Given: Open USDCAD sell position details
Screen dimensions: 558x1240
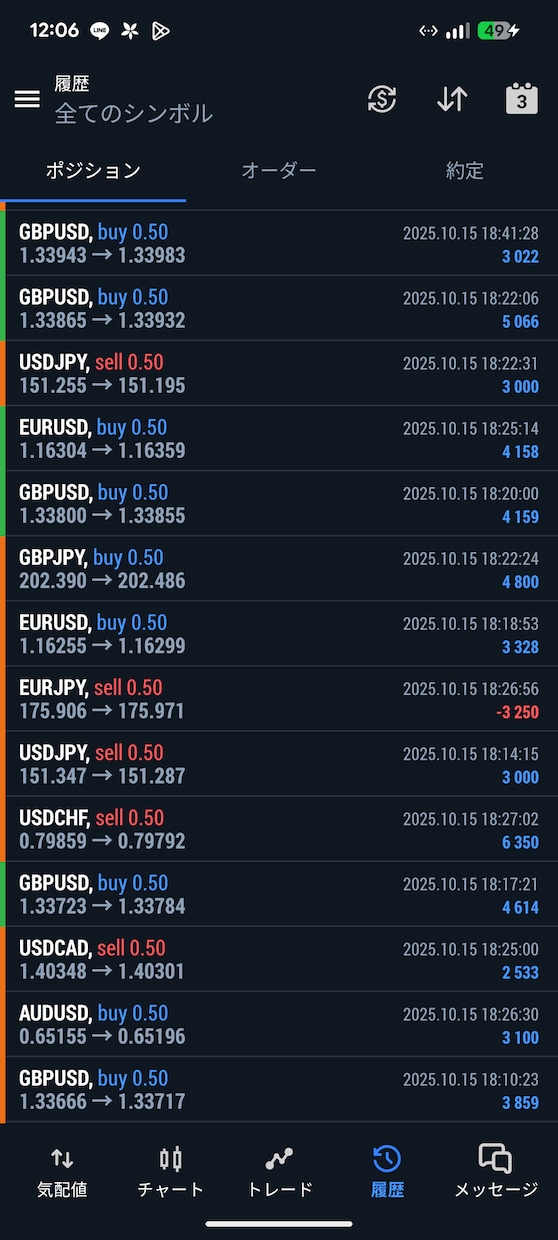Looking at the screenshot, I should (279, 958).
